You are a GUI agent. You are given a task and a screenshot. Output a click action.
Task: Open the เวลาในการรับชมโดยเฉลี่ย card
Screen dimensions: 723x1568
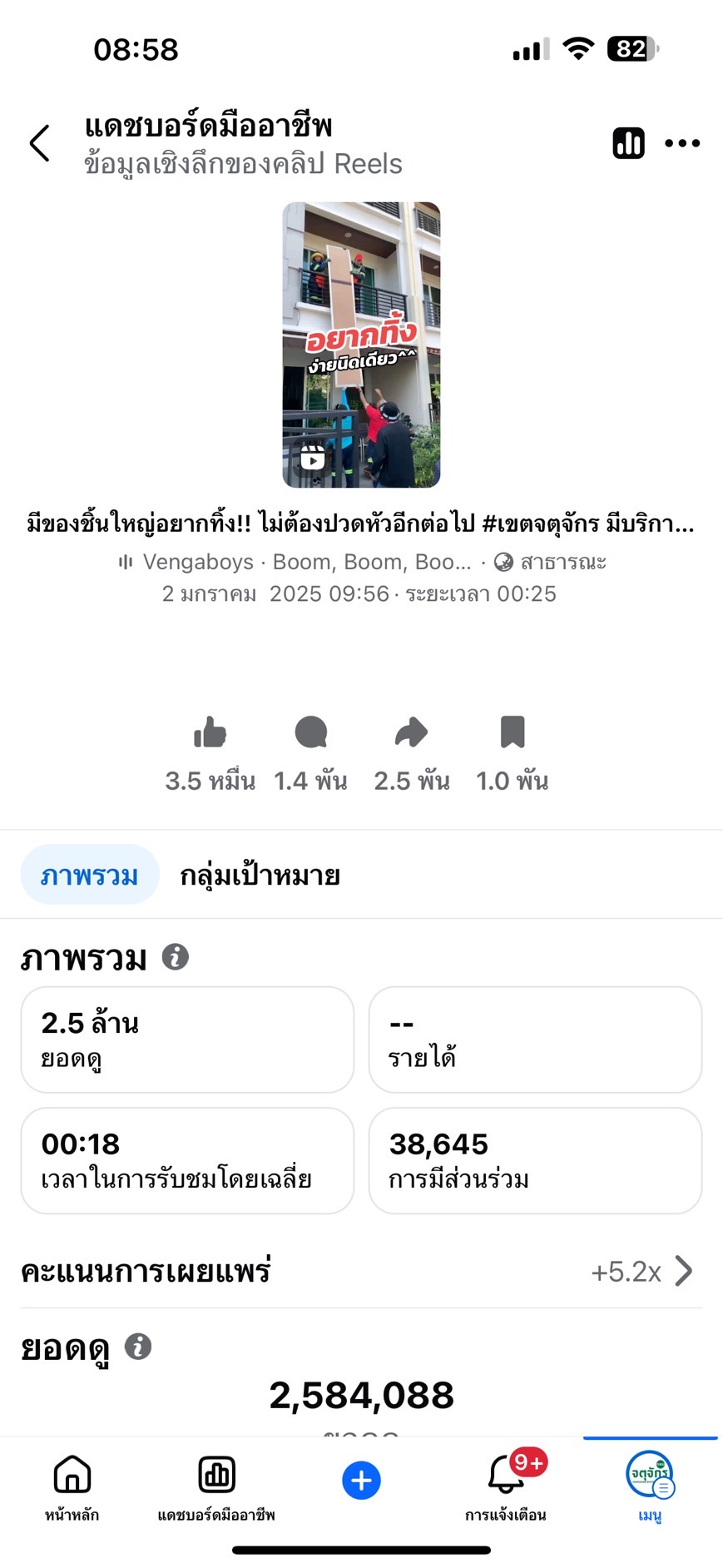[x=187, y=1160]
